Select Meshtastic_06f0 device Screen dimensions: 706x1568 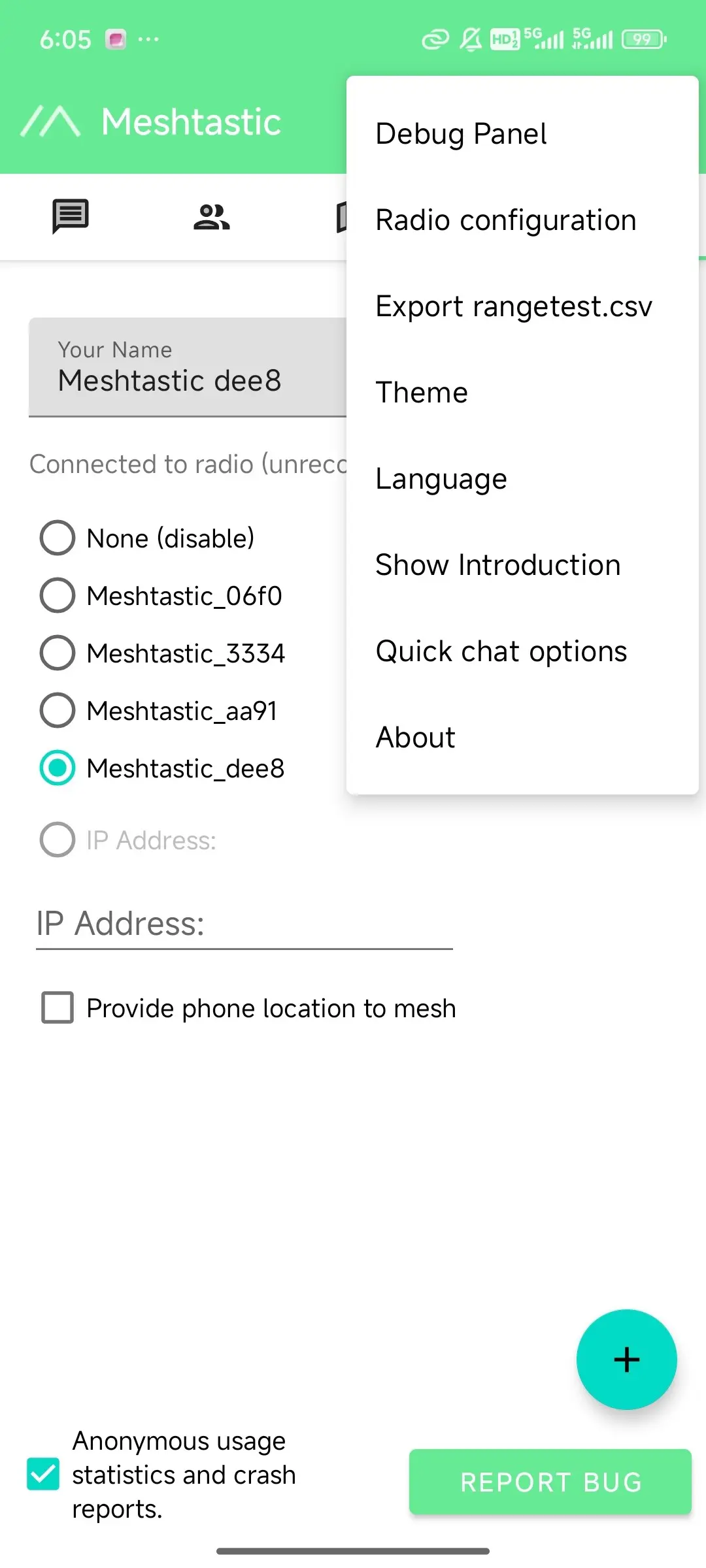(x=161, y=596)
